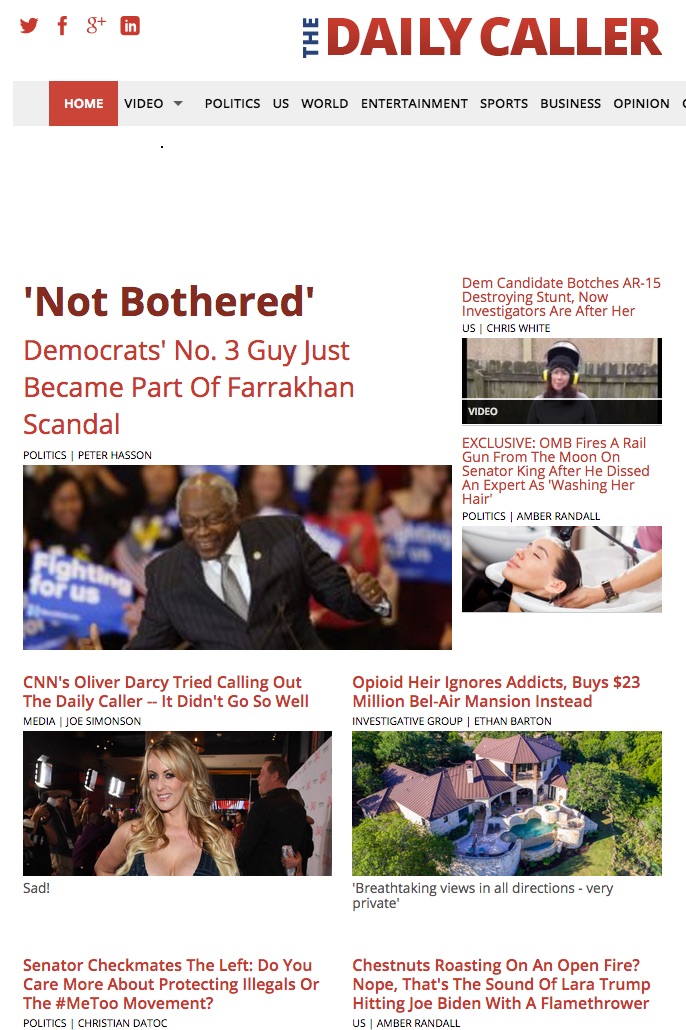Screen dimensions: 686x1030
Task: Select the World section
Action: tap(325, 103)
